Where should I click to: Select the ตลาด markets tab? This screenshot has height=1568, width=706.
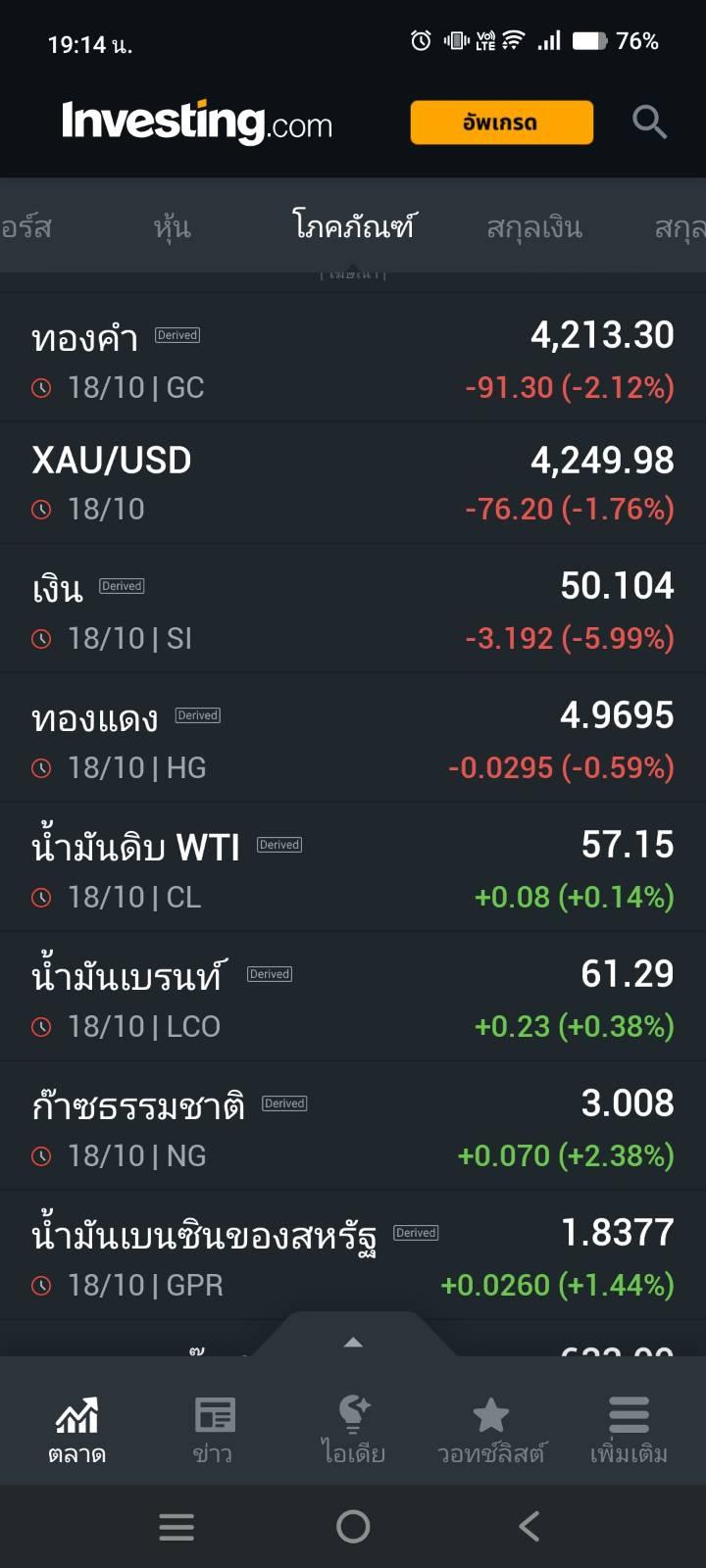pos(76,1429)
